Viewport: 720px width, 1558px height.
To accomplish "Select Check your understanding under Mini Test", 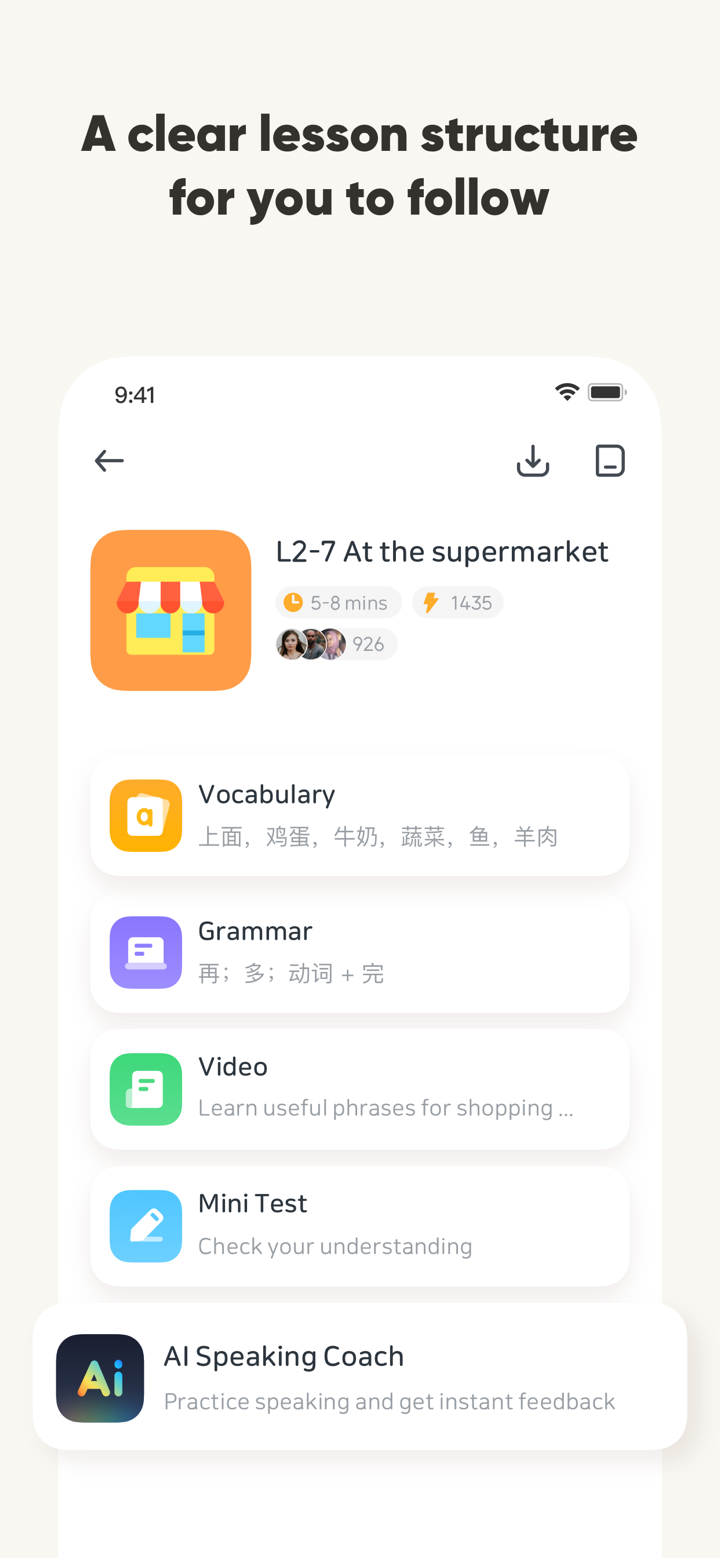I will 336,1246.
